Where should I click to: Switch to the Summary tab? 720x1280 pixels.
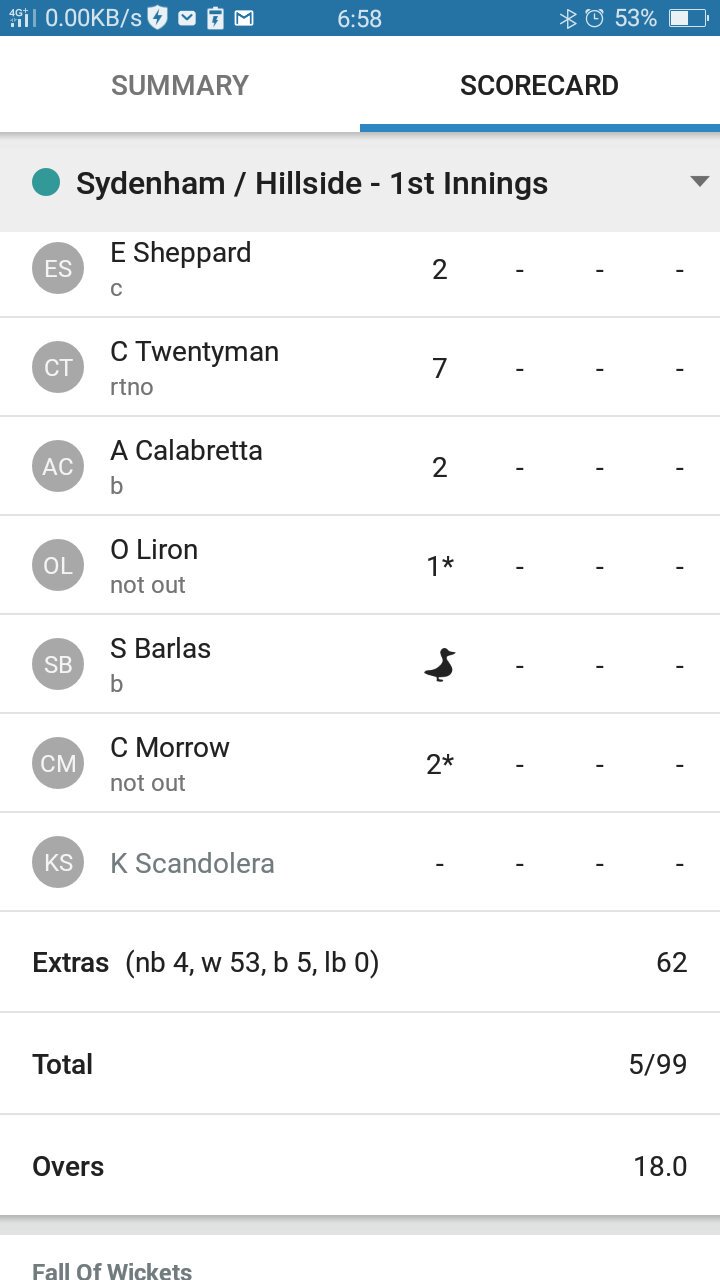pos(180,85)
